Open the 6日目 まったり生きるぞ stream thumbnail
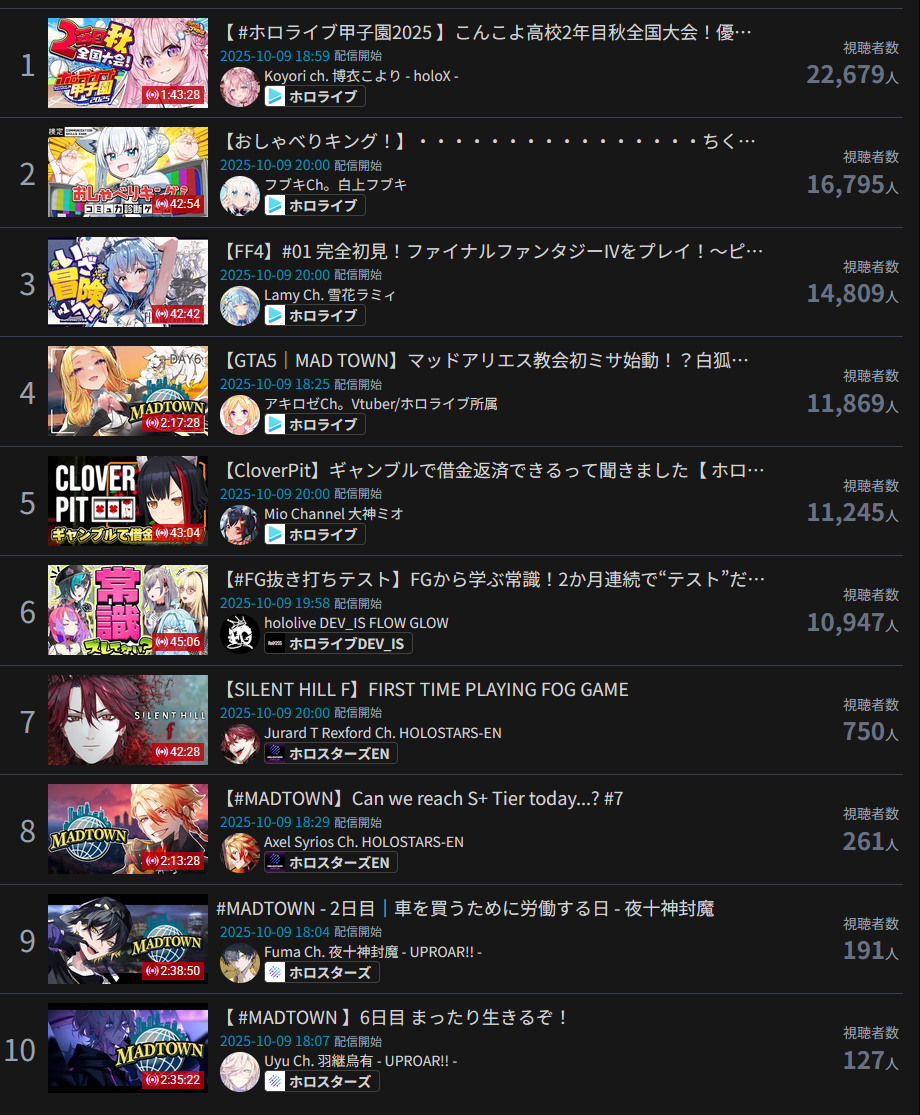 point(128,1048)
